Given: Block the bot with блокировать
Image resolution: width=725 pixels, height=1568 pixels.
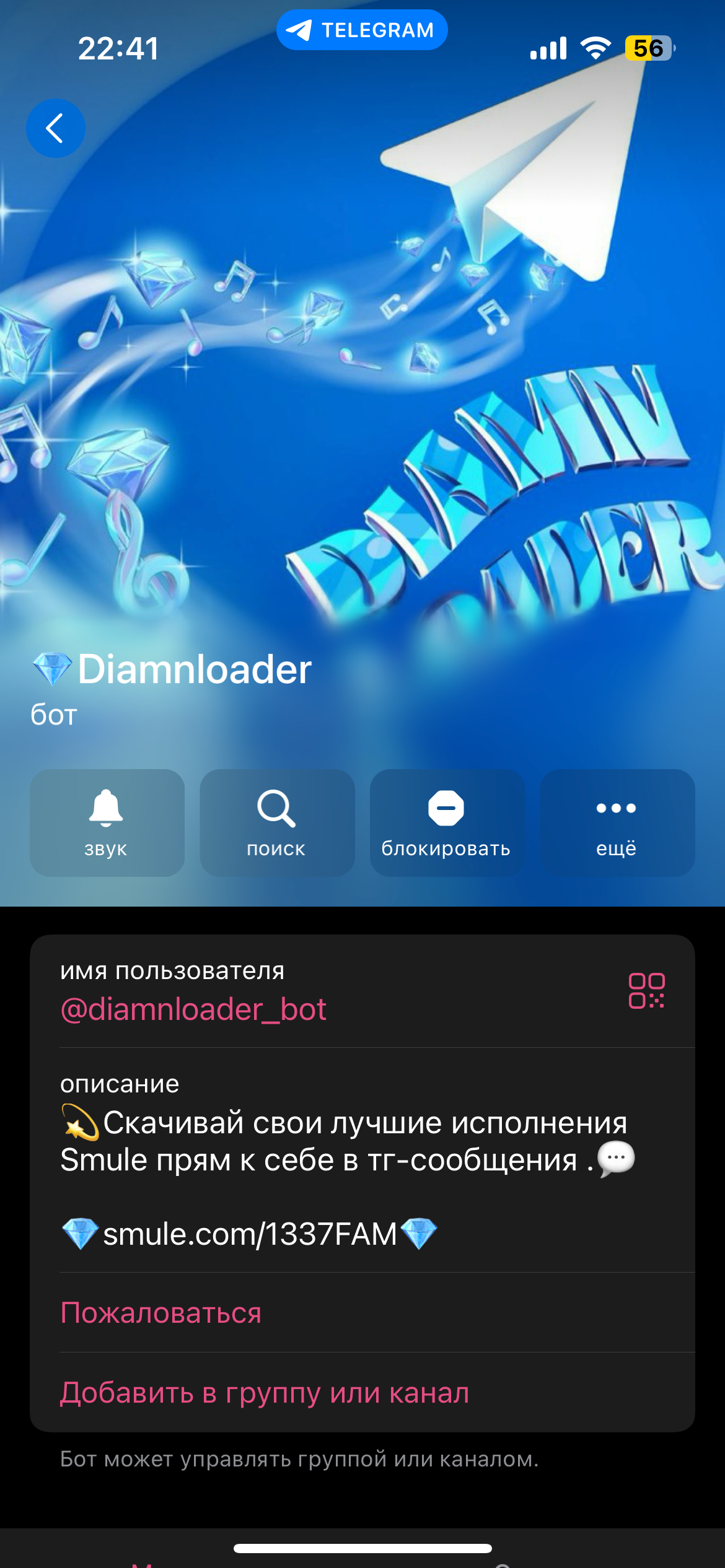Looking at the screenshot, I should 447,822.
